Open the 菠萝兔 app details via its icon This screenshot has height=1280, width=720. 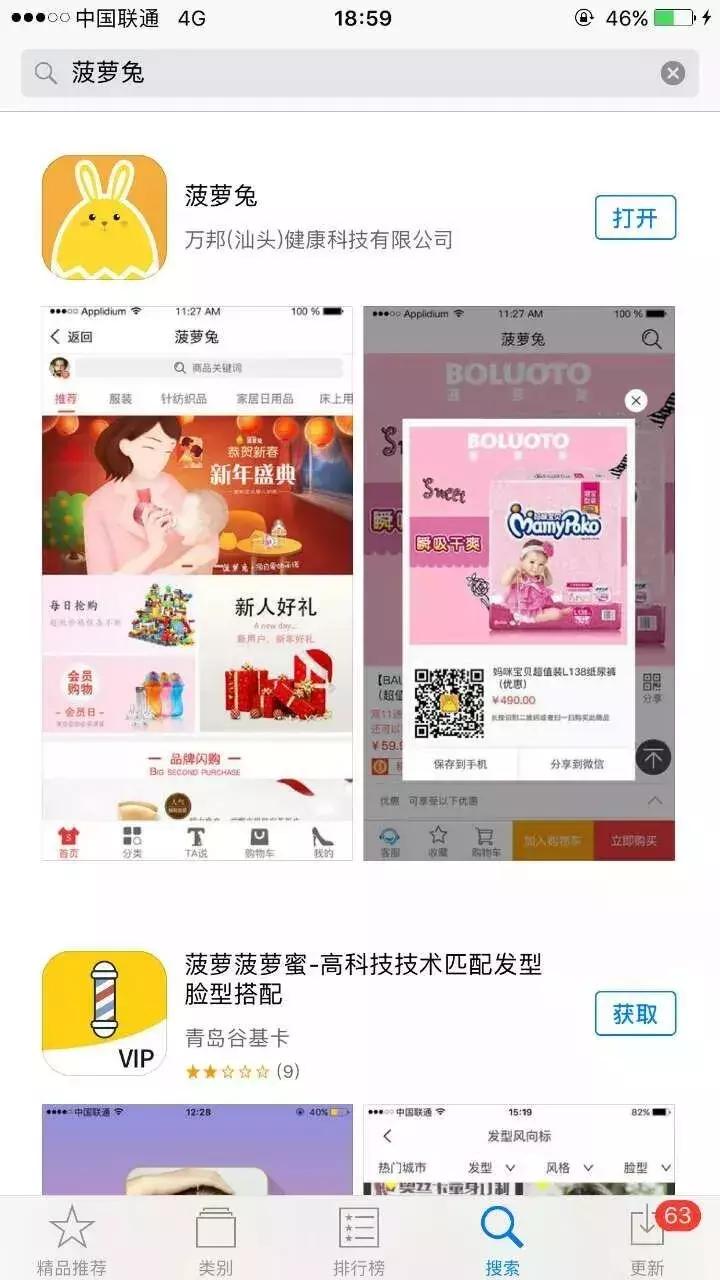[x=104, y=217]
